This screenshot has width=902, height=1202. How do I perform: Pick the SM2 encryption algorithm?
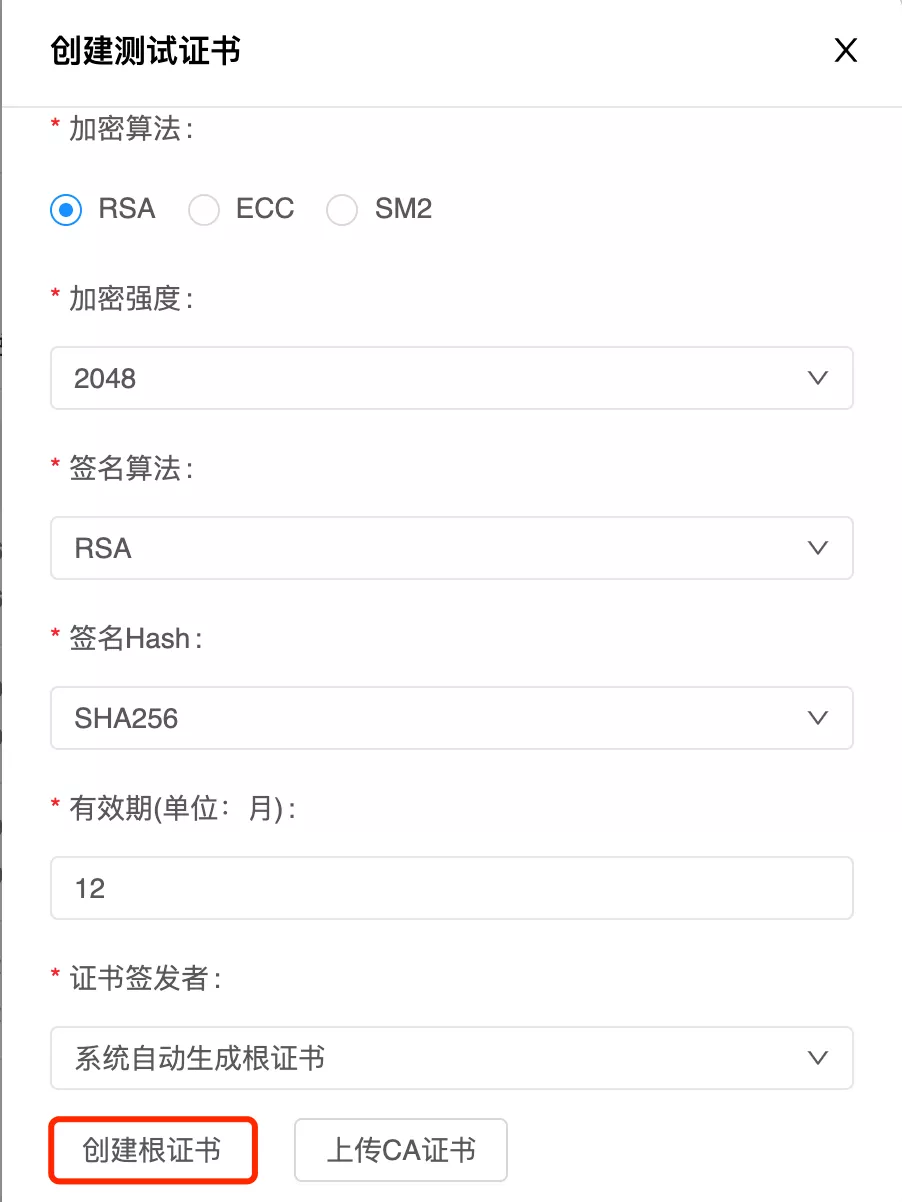click(343, 210)
